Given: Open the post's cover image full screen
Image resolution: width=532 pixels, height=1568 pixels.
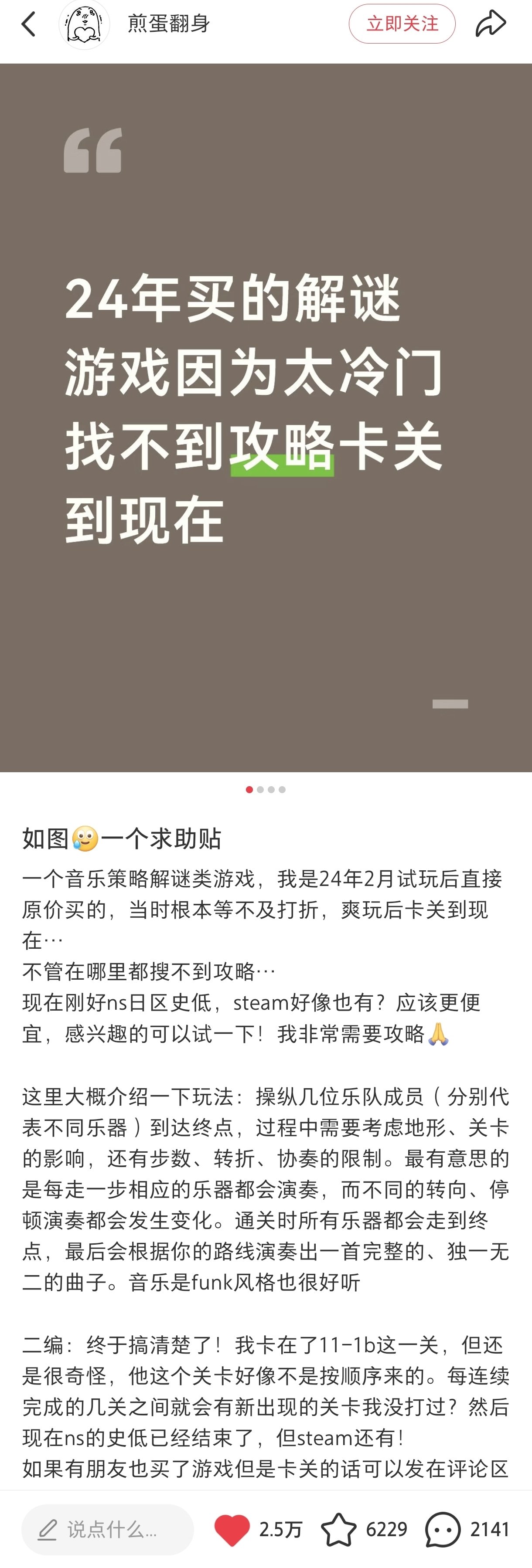Looking at the screenshot, I should 266,417.
